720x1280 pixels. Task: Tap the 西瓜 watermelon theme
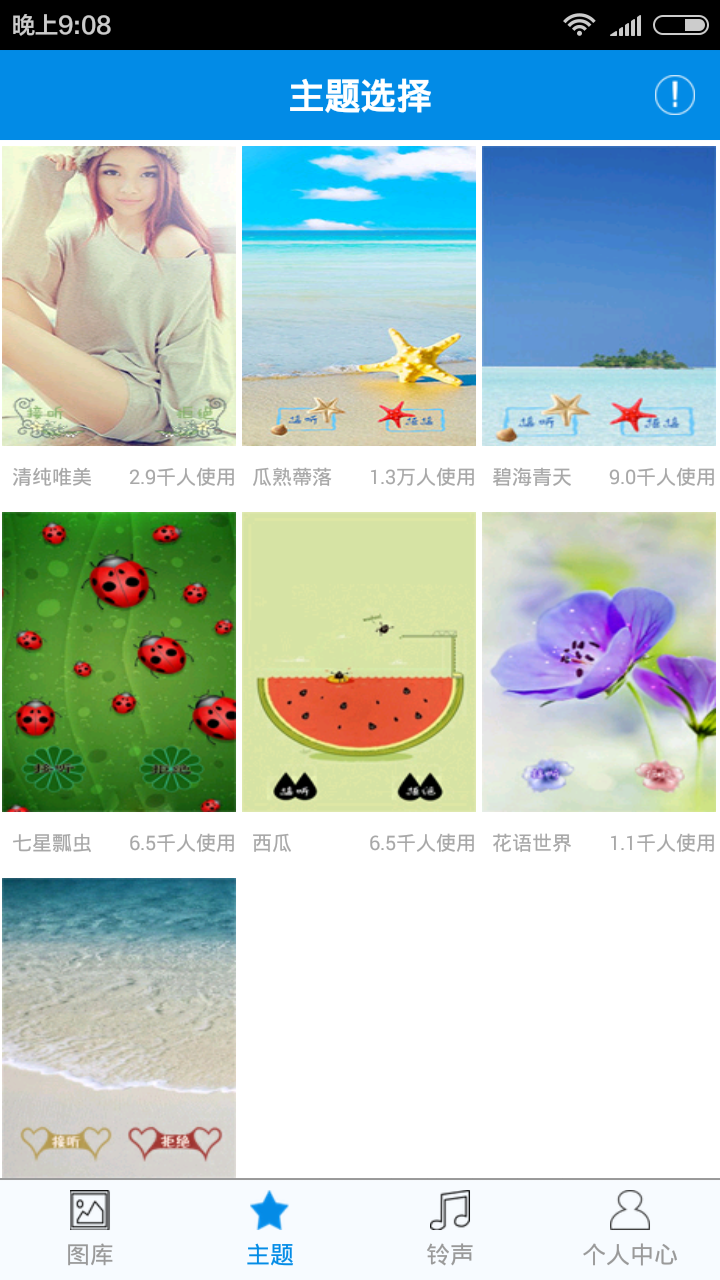359,662
